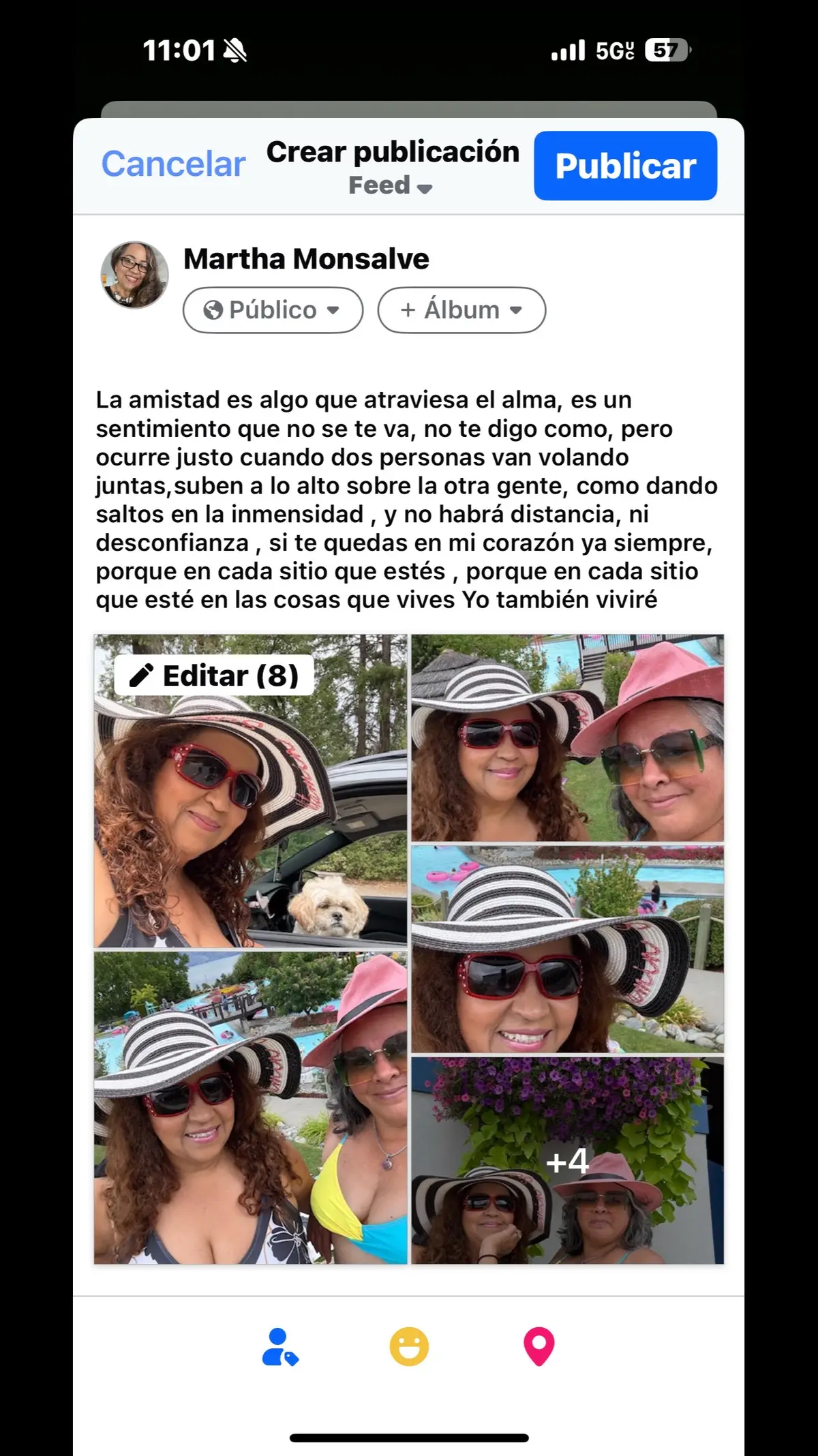Add a feeling with the smiley icon
818x1456 pixels.
(409, 1347)
